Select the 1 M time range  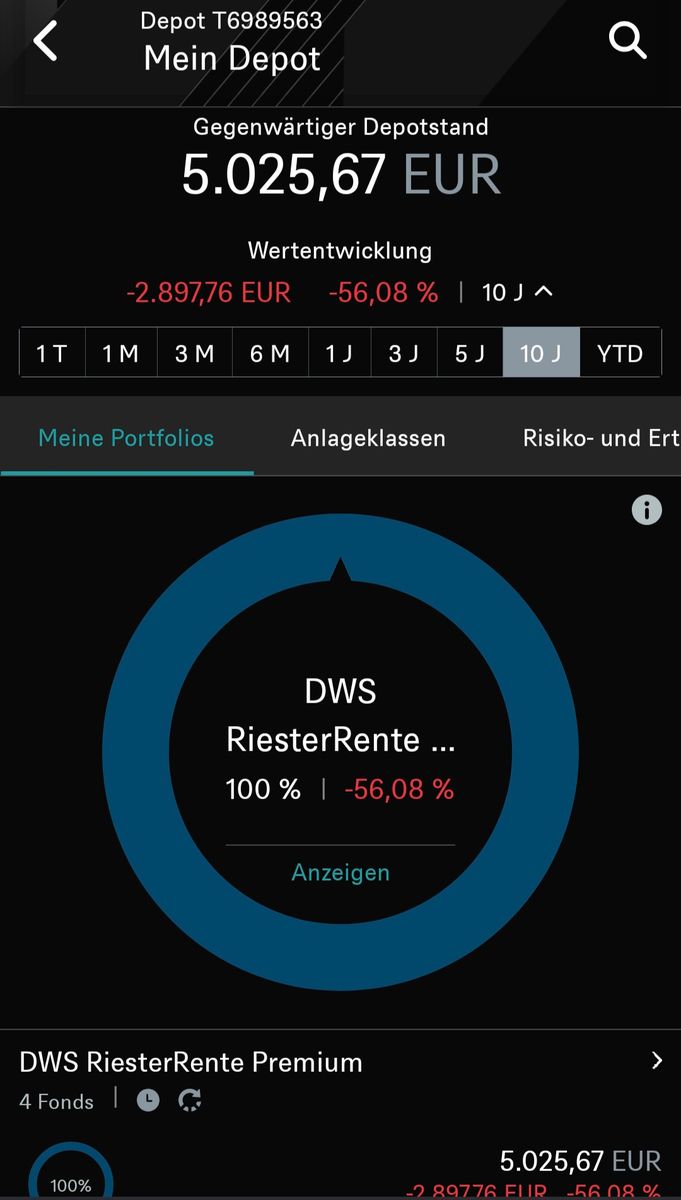pos(121,353)
